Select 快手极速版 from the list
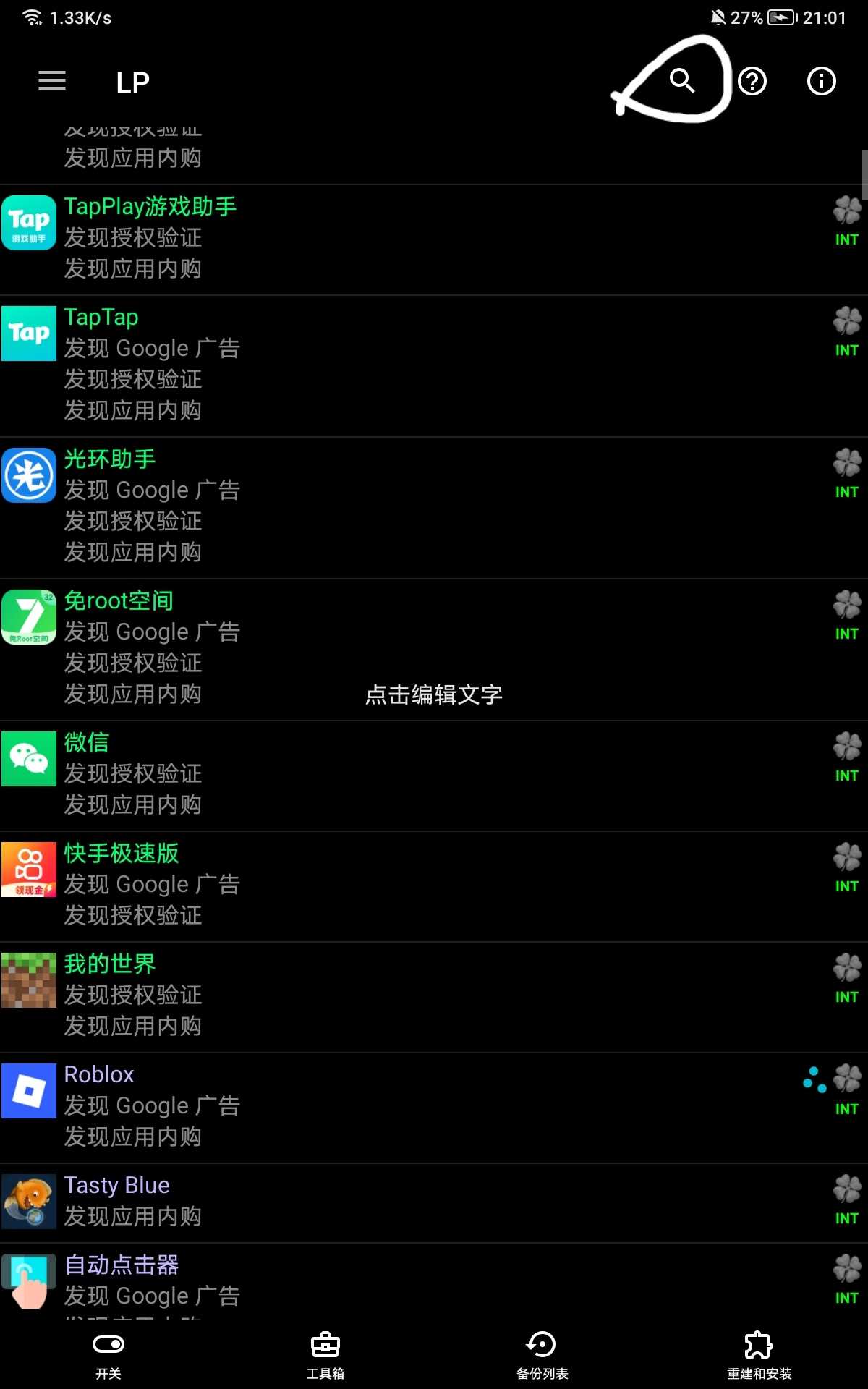Image resolution: width=868 pixels, height=1389 pixels. (x=434, y=887)
